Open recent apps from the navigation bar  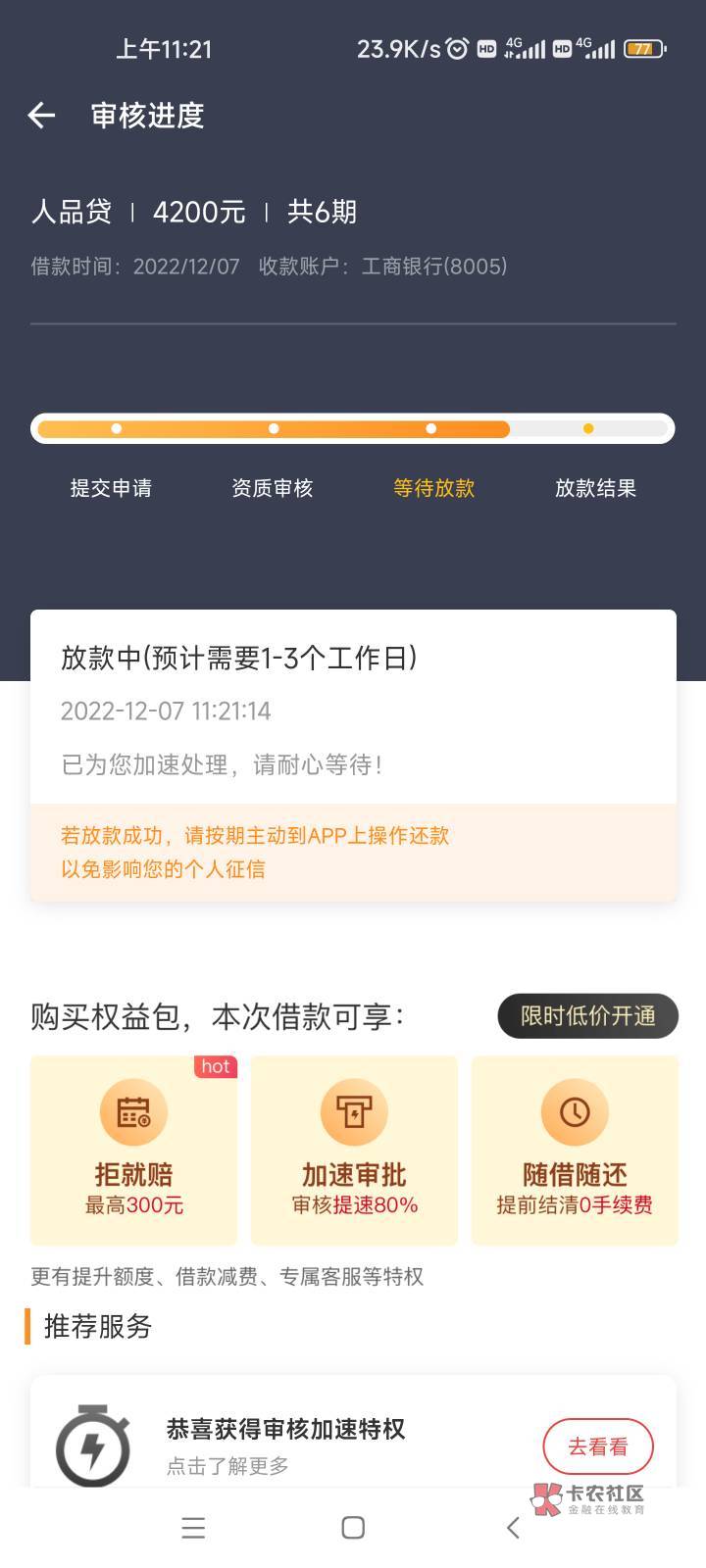(193, 1528)
